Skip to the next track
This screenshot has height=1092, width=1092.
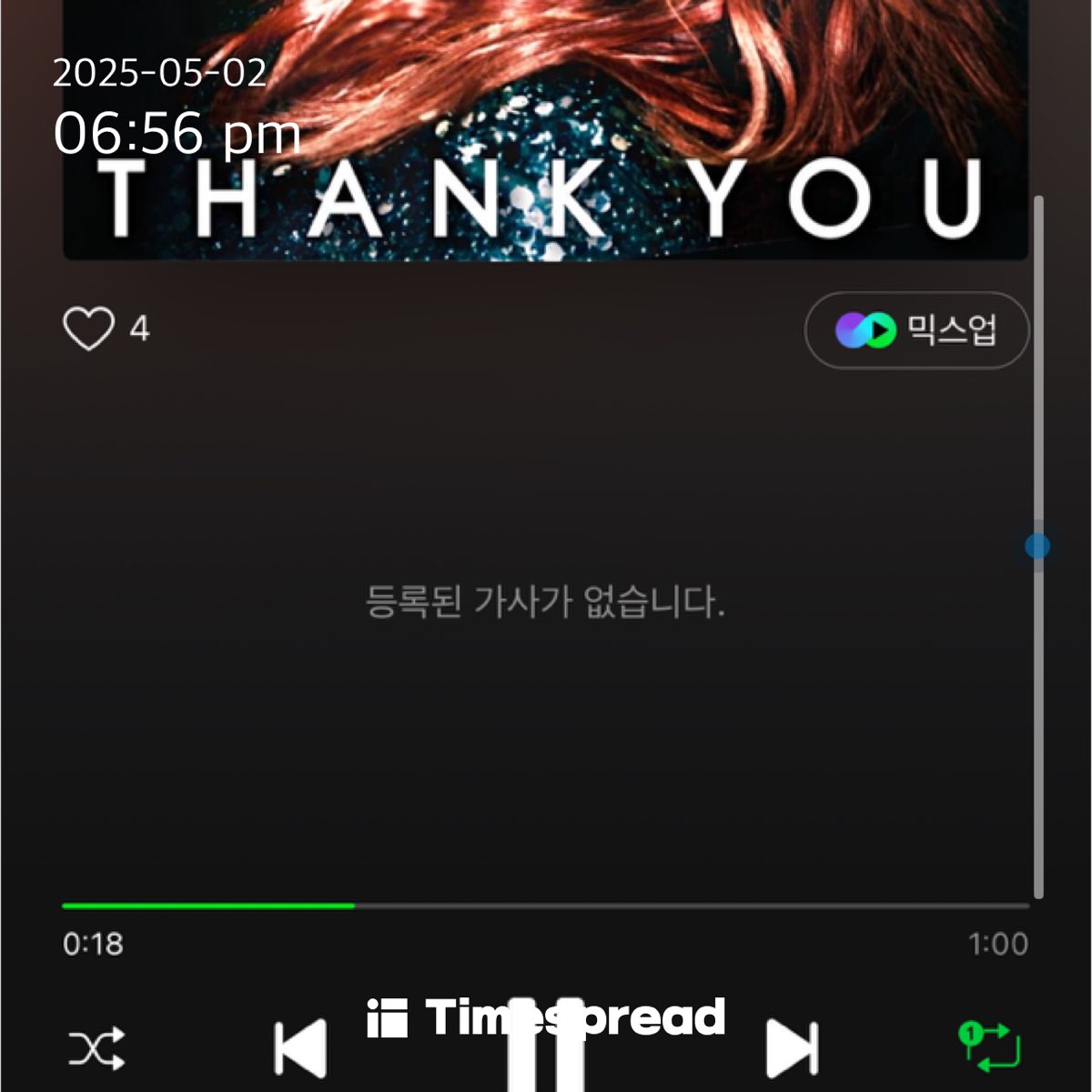792,1049
